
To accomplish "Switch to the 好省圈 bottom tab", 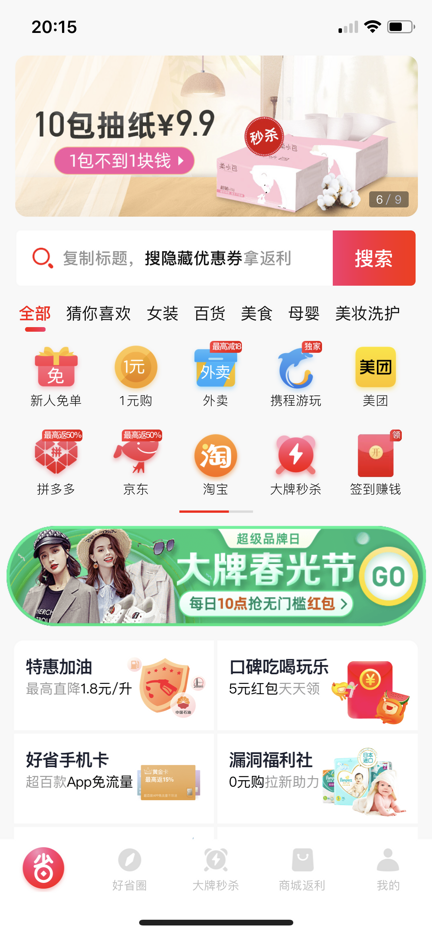I will pos(129,869).
